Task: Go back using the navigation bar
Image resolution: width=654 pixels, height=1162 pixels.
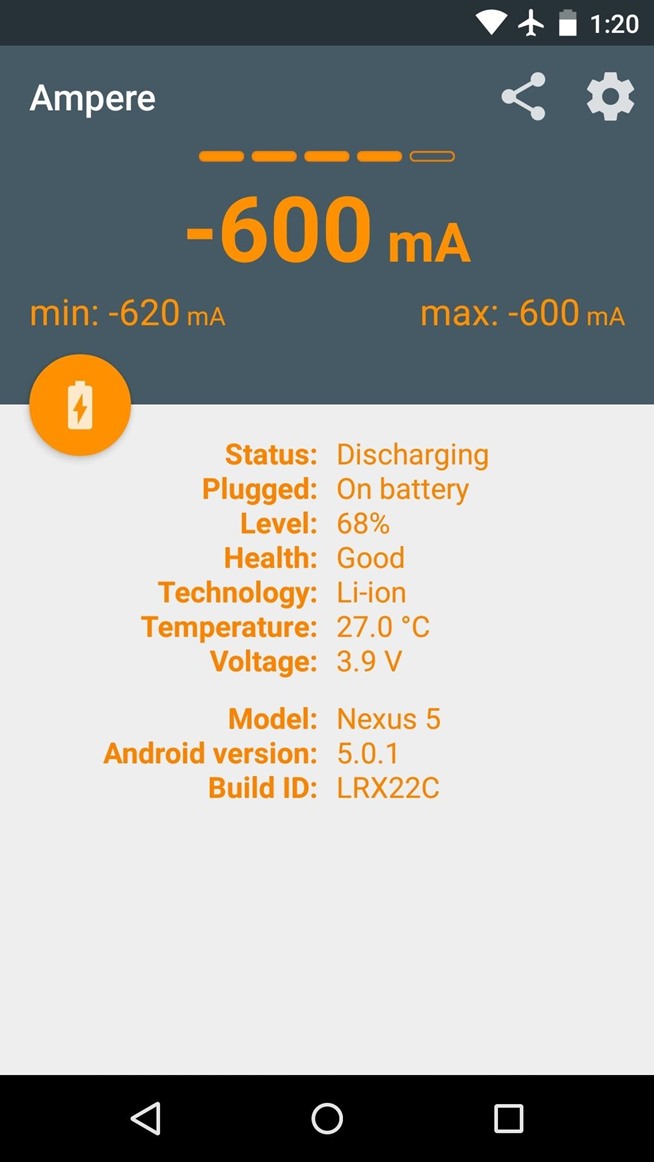Action: [146, 1118]
